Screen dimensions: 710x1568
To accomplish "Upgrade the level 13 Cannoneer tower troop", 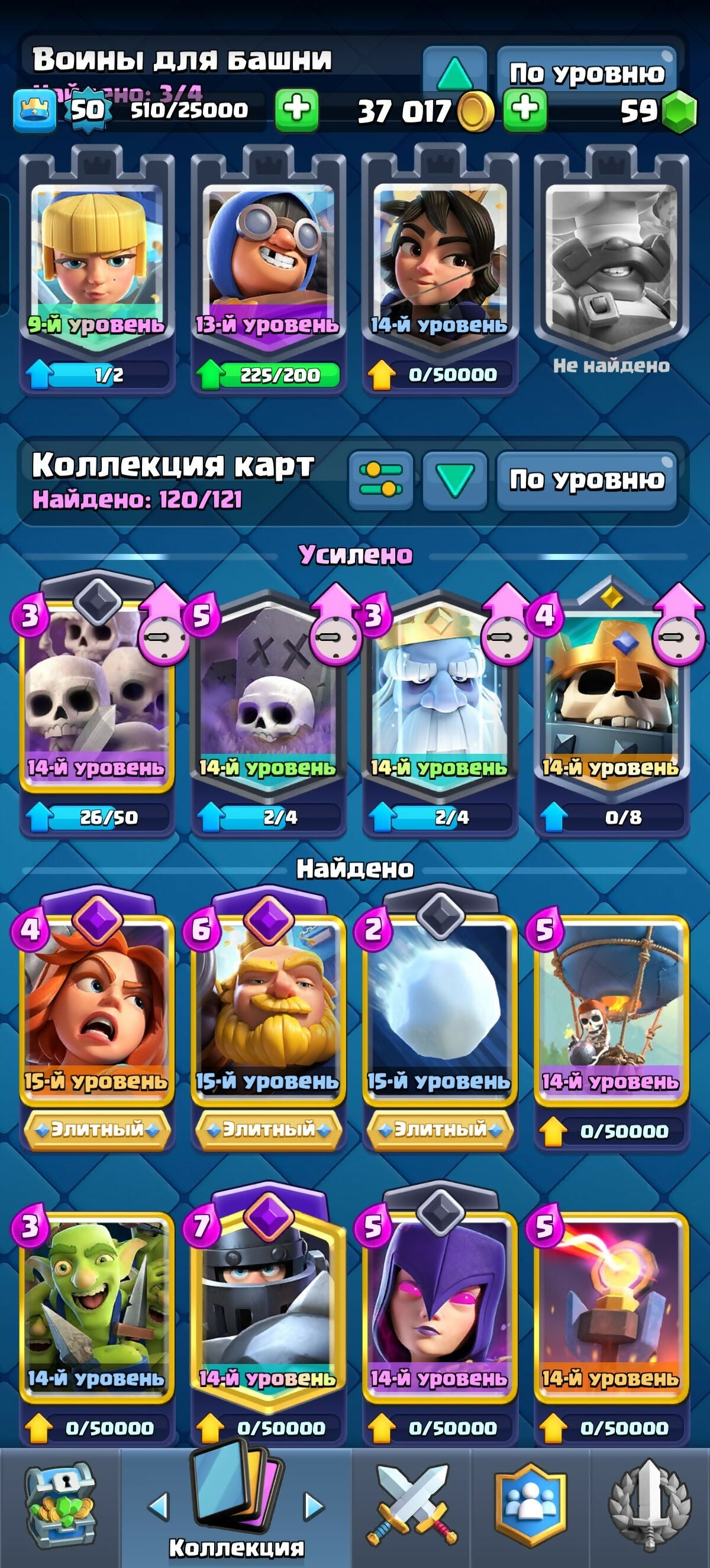I will pos(268,374).
